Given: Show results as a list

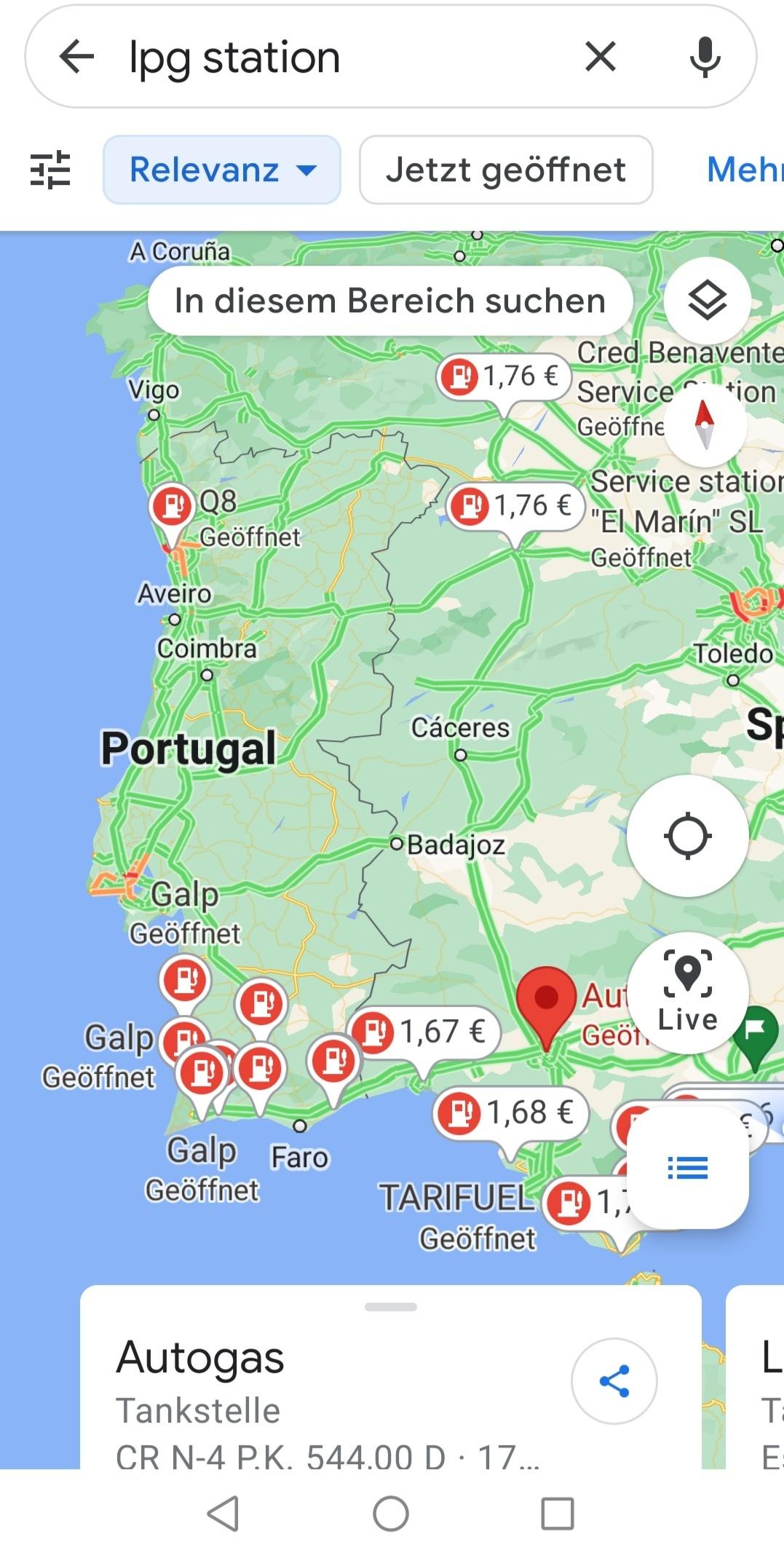Looking at the screenshot, I should click(x=687, y=1168).
